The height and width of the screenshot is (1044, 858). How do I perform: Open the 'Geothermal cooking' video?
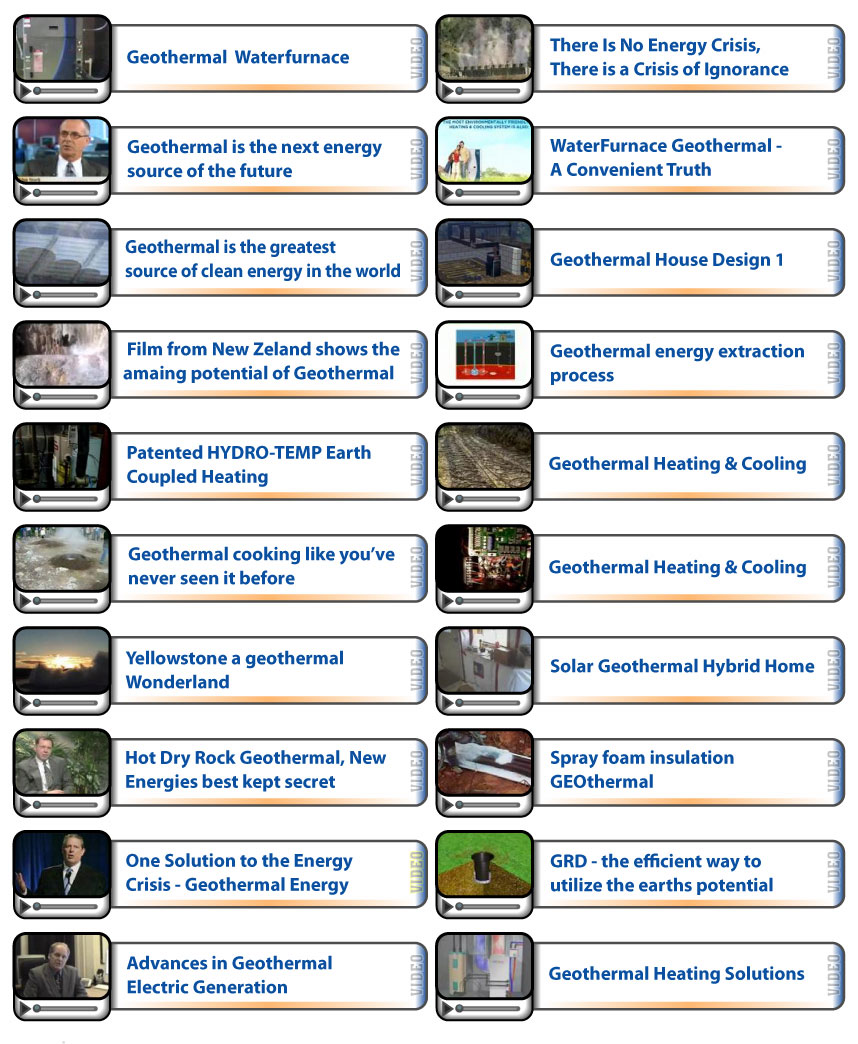coord(260,566)
